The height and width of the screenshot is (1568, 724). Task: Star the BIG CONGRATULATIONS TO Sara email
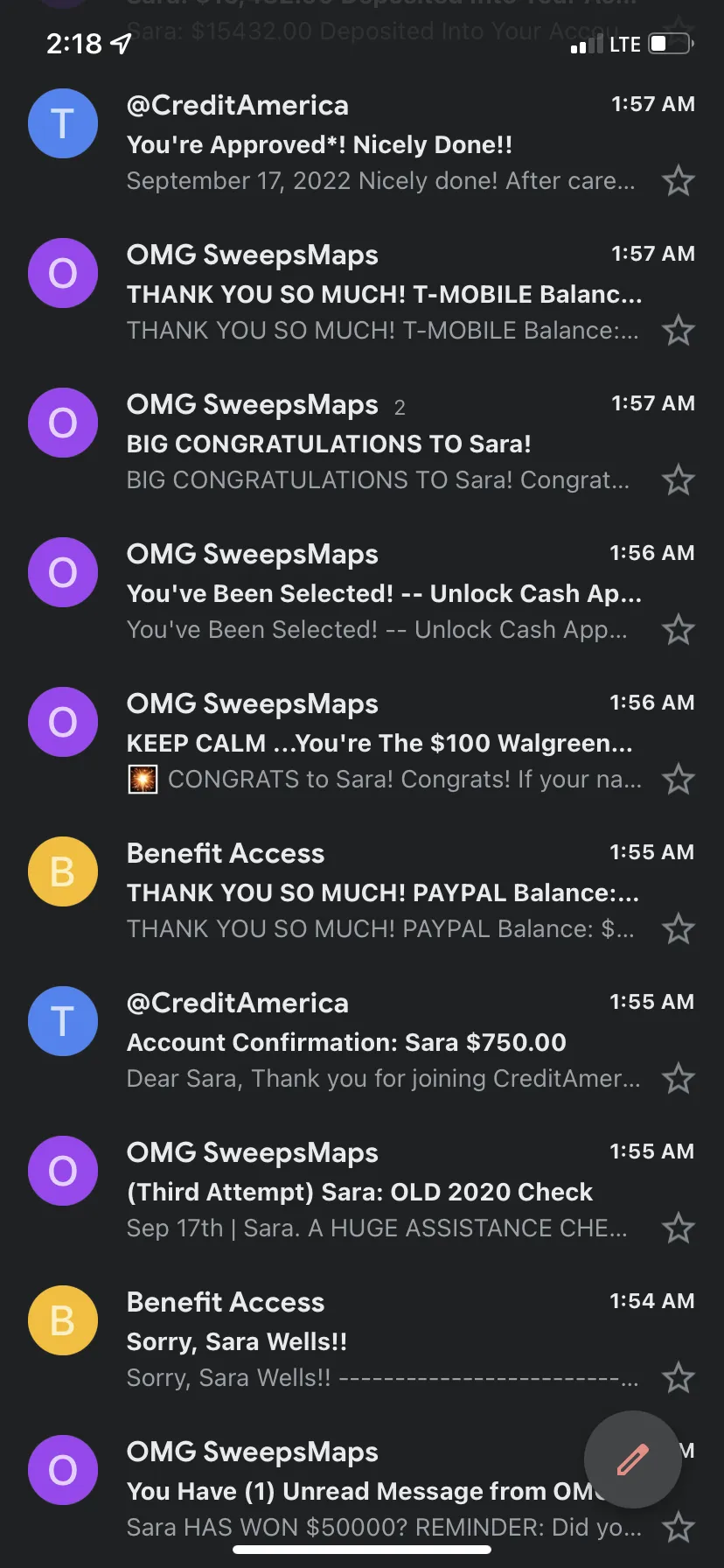pyautogui.click(x=678, y=481)
